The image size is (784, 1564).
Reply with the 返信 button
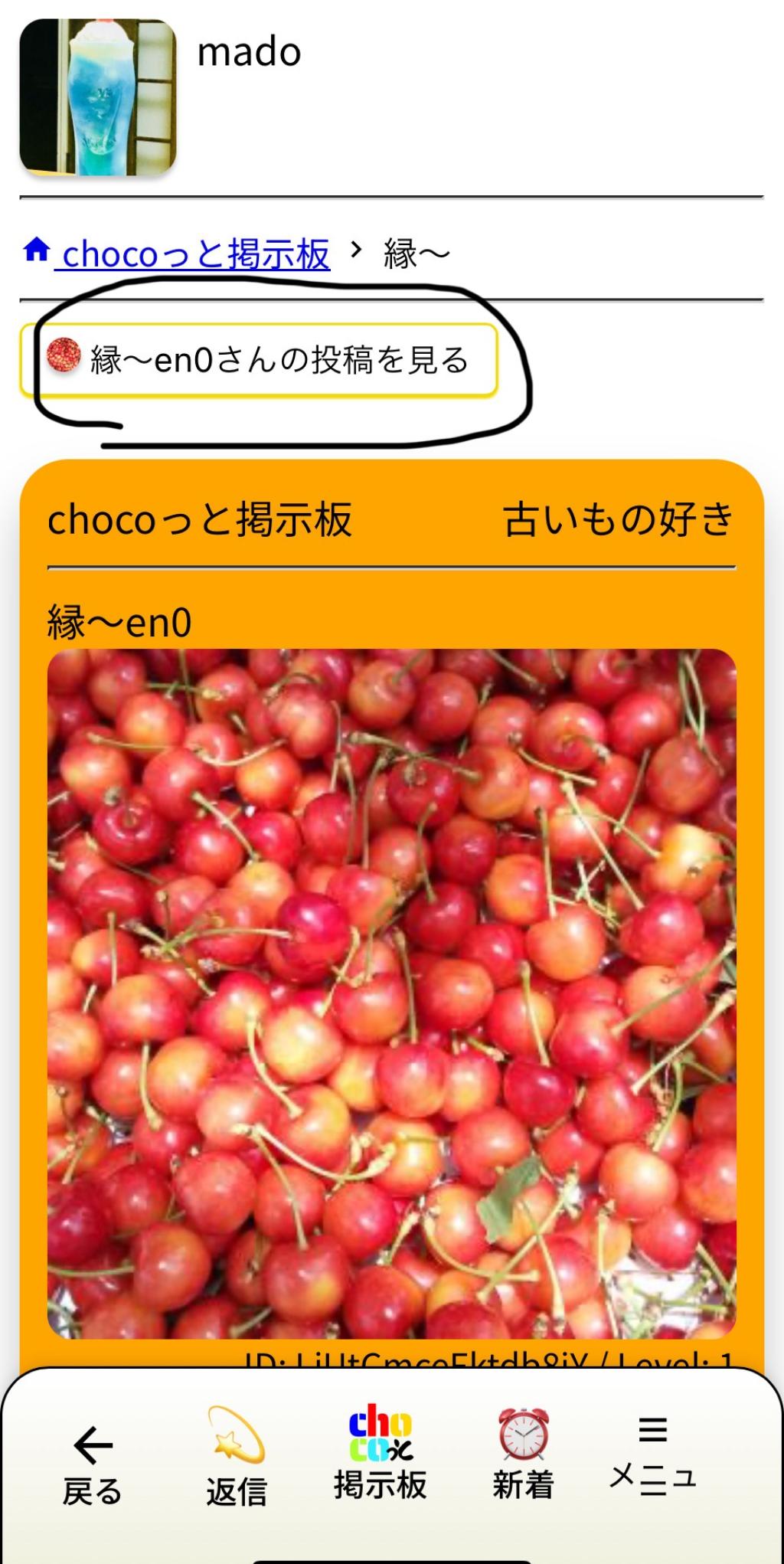(x=236, y=1460)
